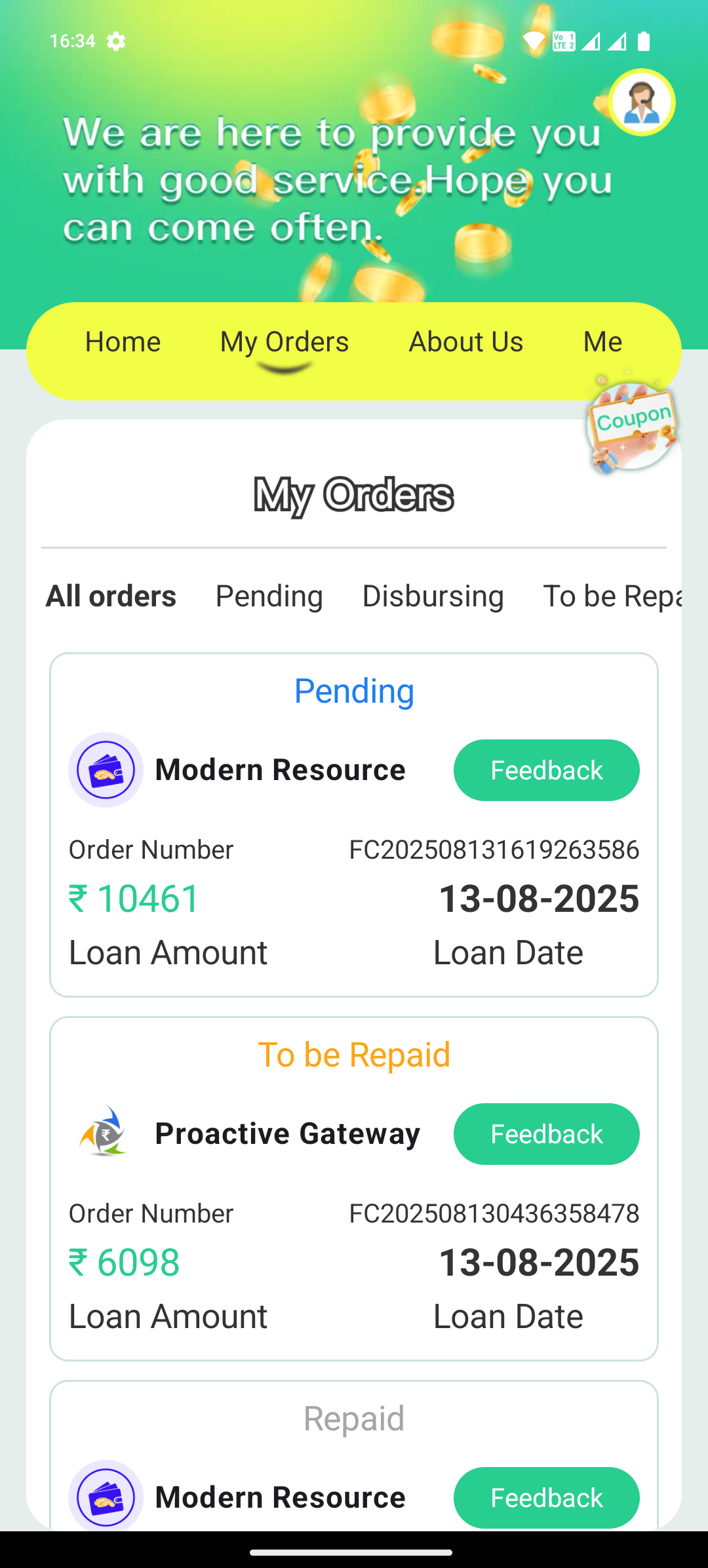Go to the Home tab
Viewport: 708px width, 1568px height.
point(123,342)
